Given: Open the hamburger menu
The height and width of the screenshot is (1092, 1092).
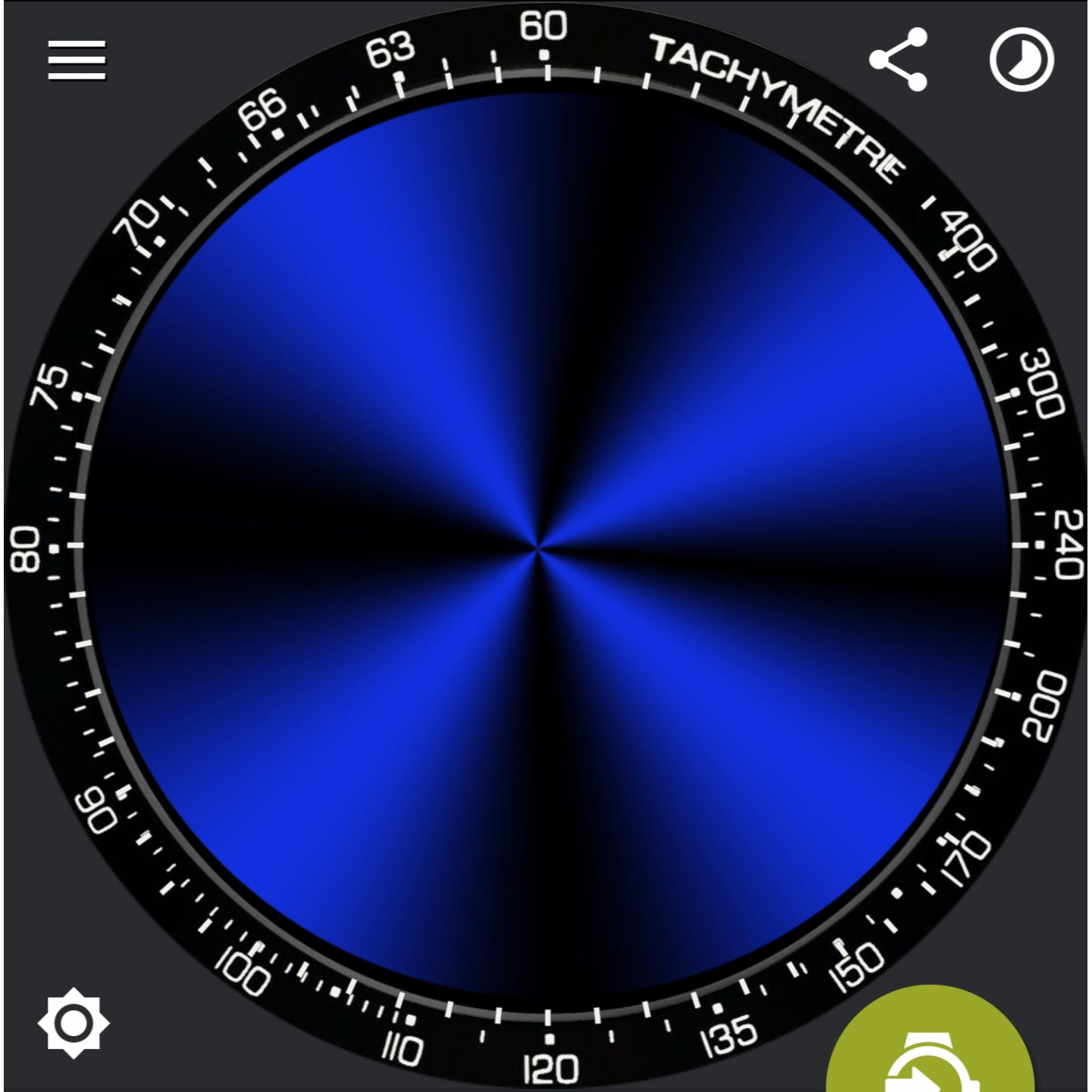Looking at the screenshot, I should [x=77, y=60].
